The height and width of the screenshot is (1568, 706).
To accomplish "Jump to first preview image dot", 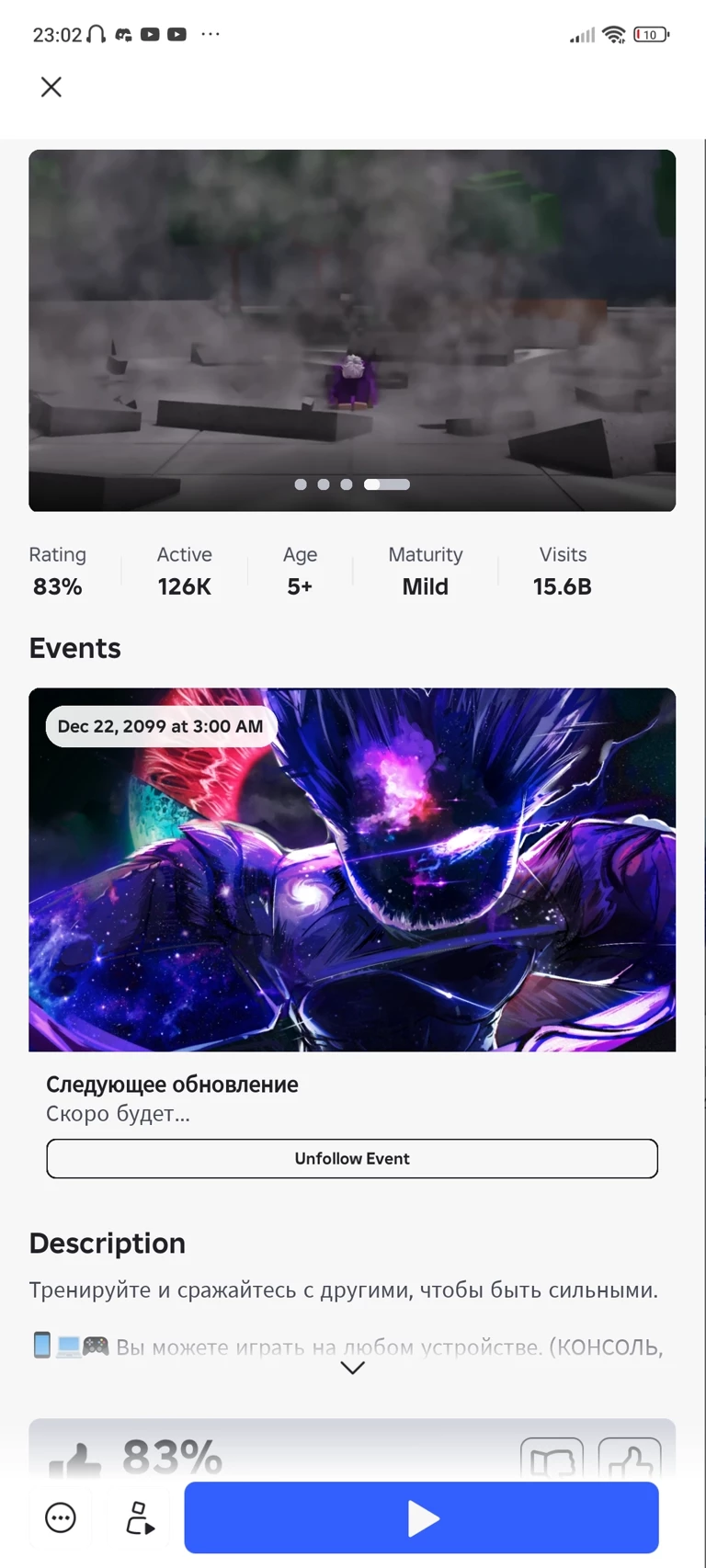I will [x=301, y=484].
